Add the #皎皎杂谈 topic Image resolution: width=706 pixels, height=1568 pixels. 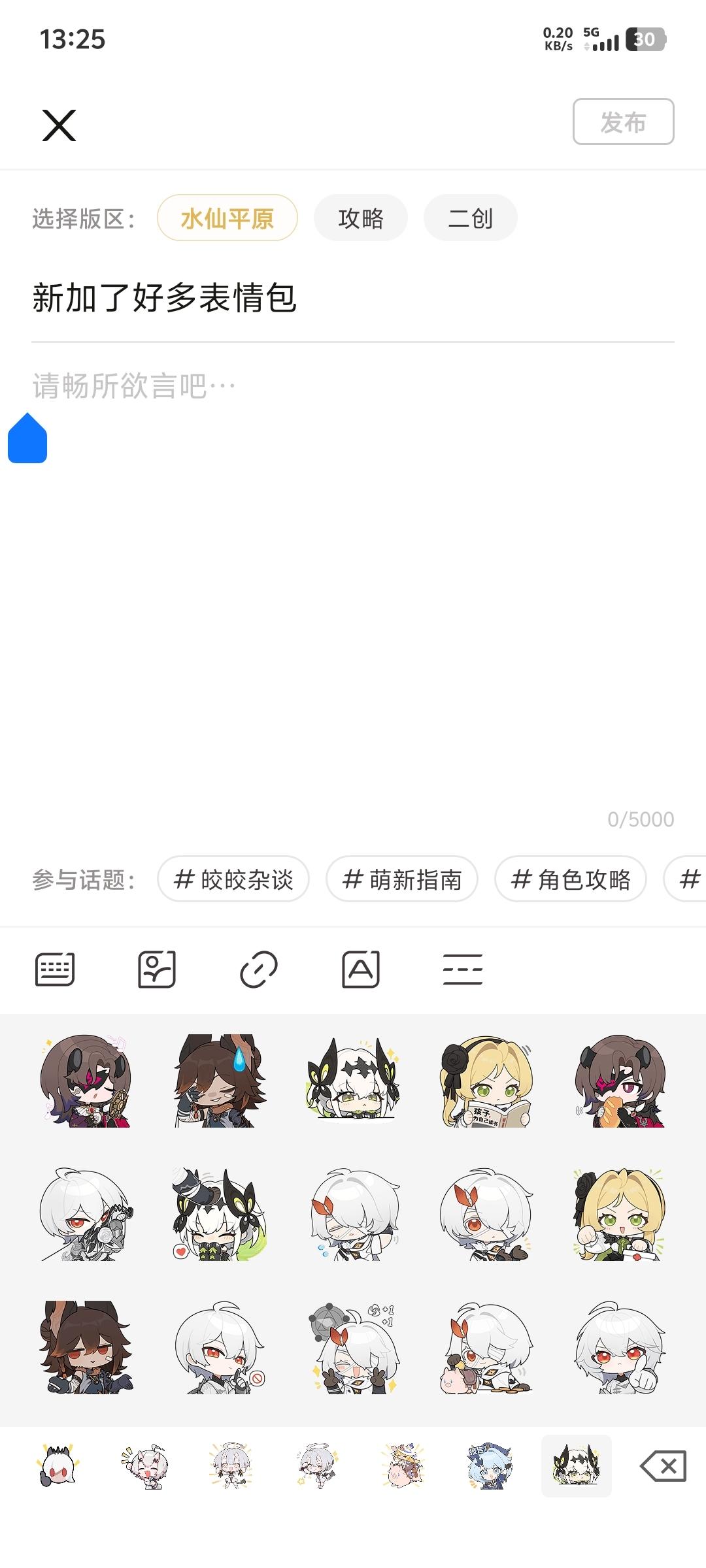pos(233,879)
